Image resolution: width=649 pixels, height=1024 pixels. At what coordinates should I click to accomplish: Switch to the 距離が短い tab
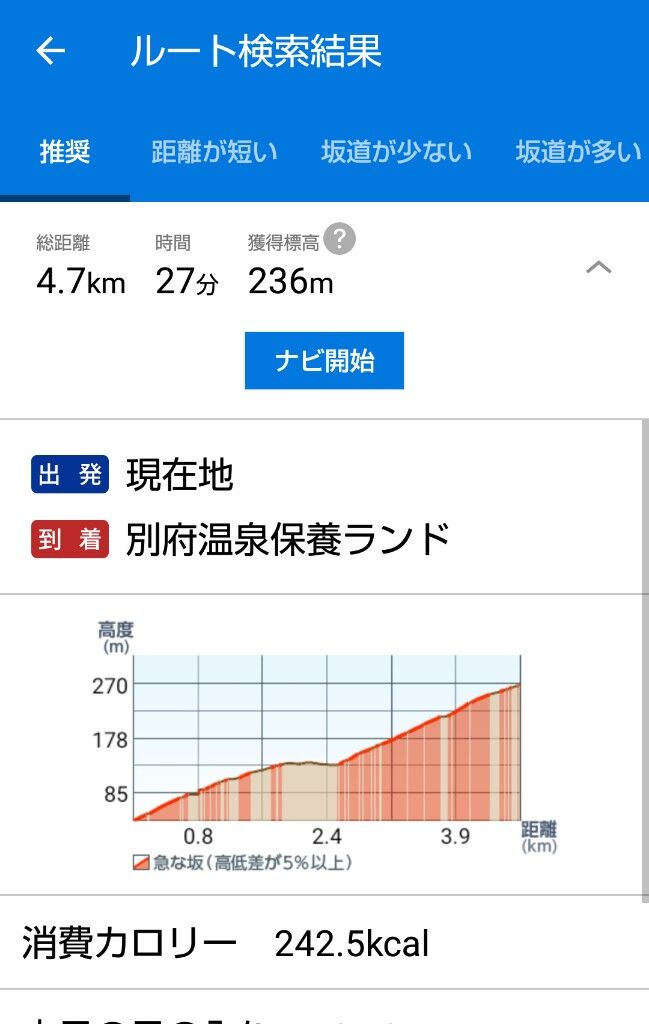click(215, 152)
